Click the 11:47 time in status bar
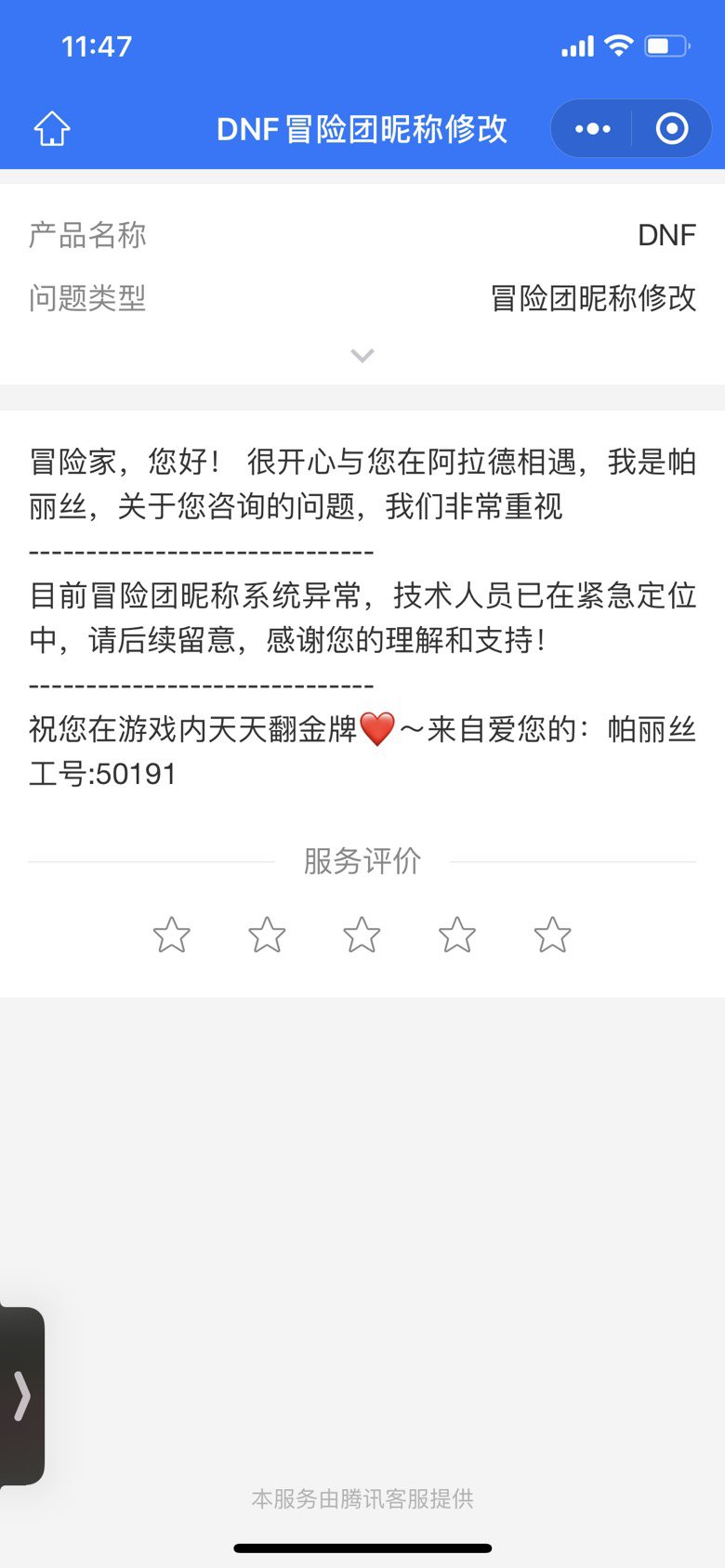The image size is (725, 1568). click(x=98, y=44)
